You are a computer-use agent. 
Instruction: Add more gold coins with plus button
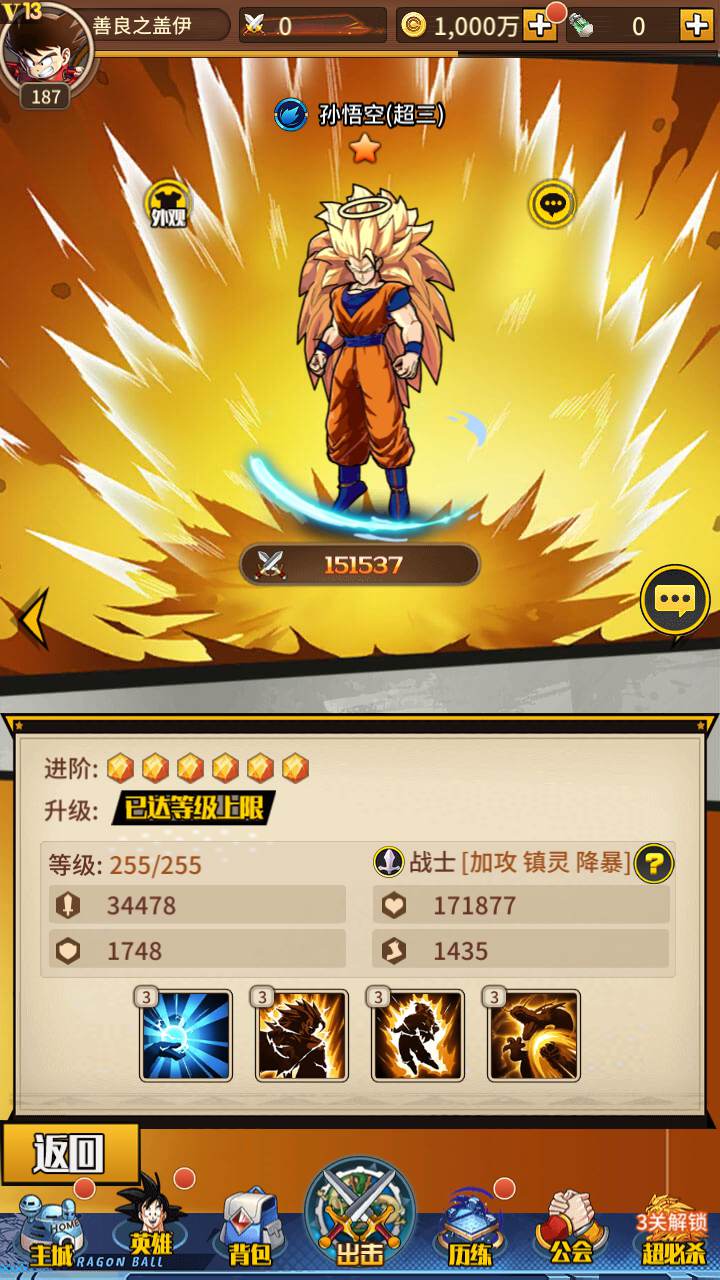tap(540, 25)
